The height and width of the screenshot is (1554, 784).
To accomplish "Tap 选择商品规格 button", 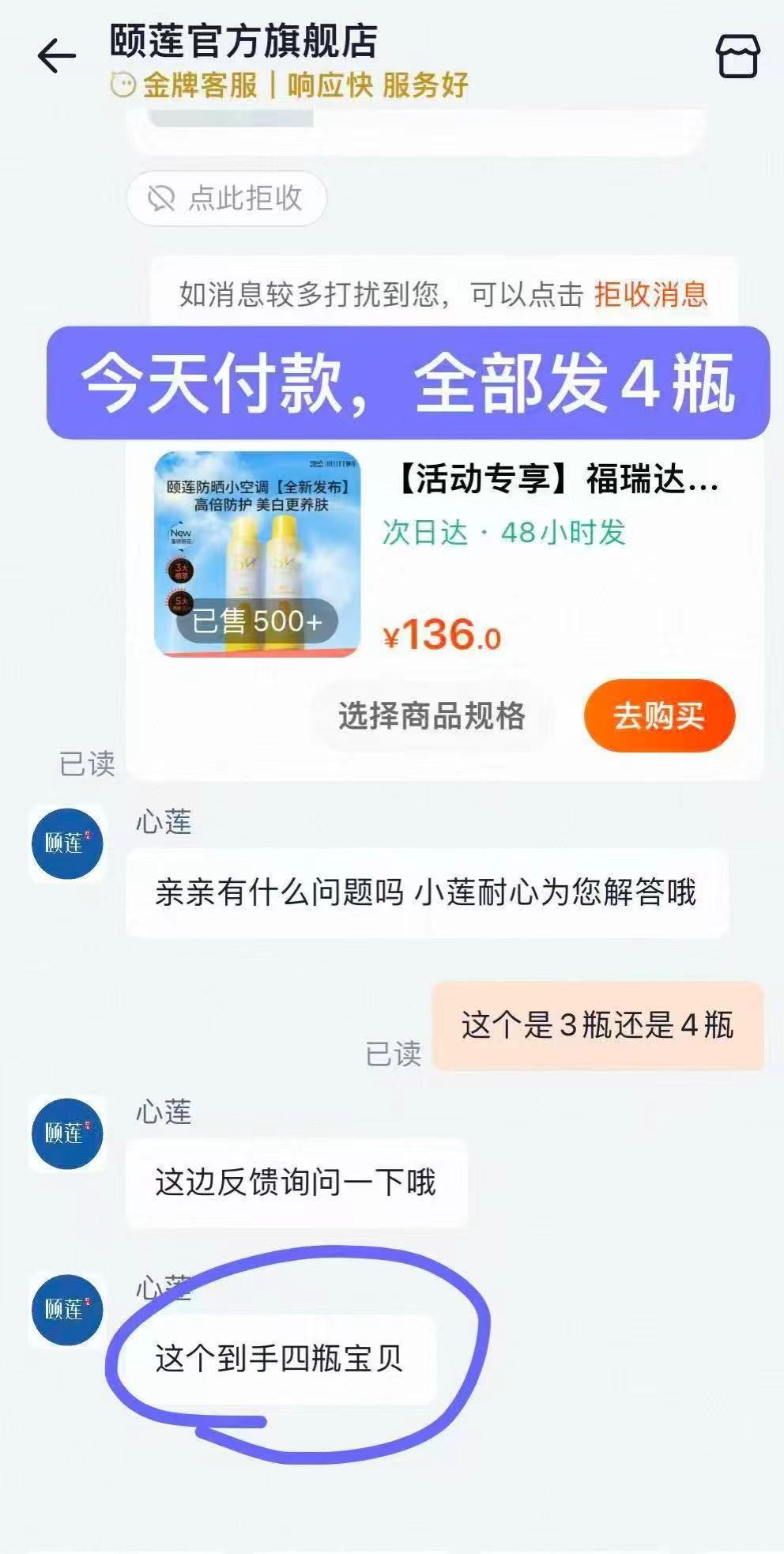I will click(x=432, y=716).
